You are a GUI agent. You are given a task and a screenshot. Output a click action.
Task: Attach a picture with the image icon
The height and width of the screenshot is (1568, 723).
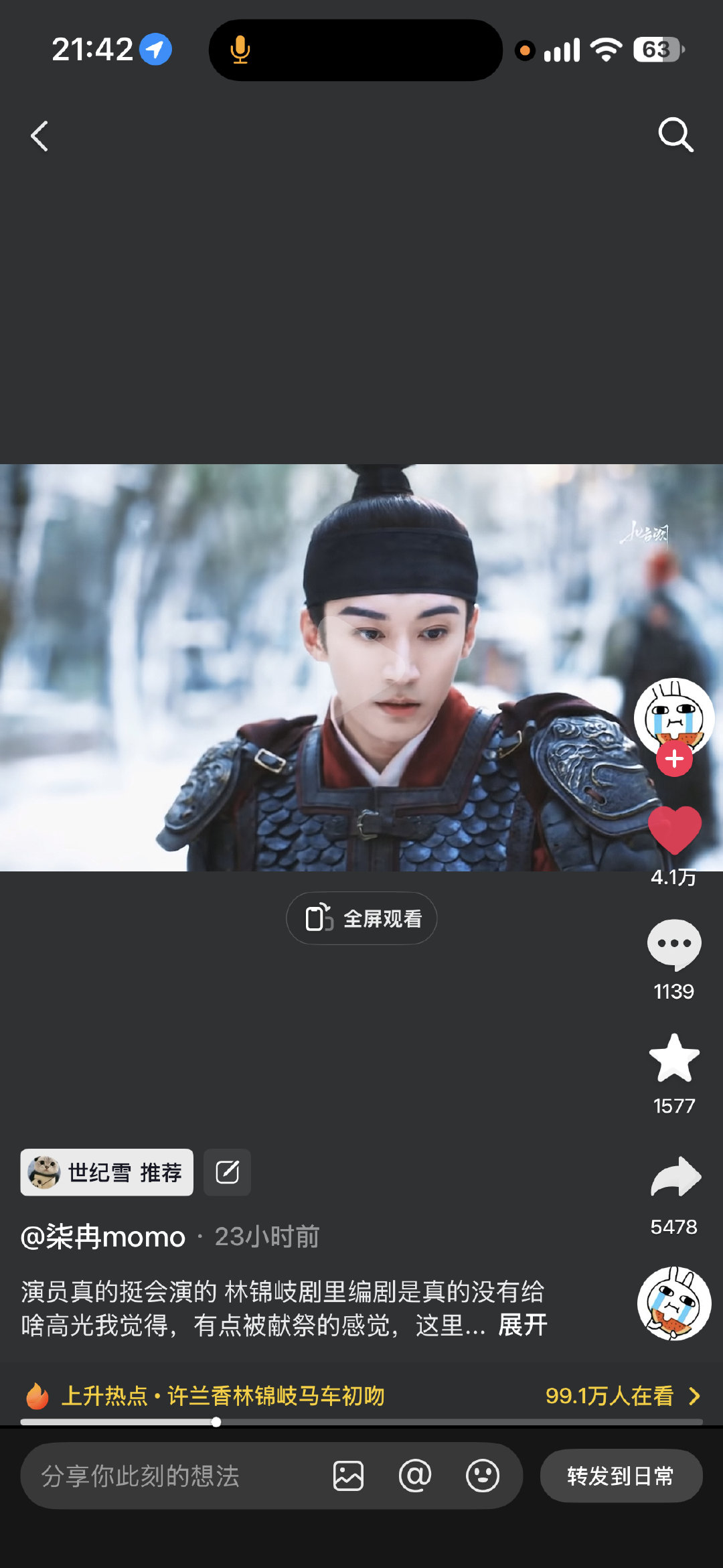point(348,1476)
